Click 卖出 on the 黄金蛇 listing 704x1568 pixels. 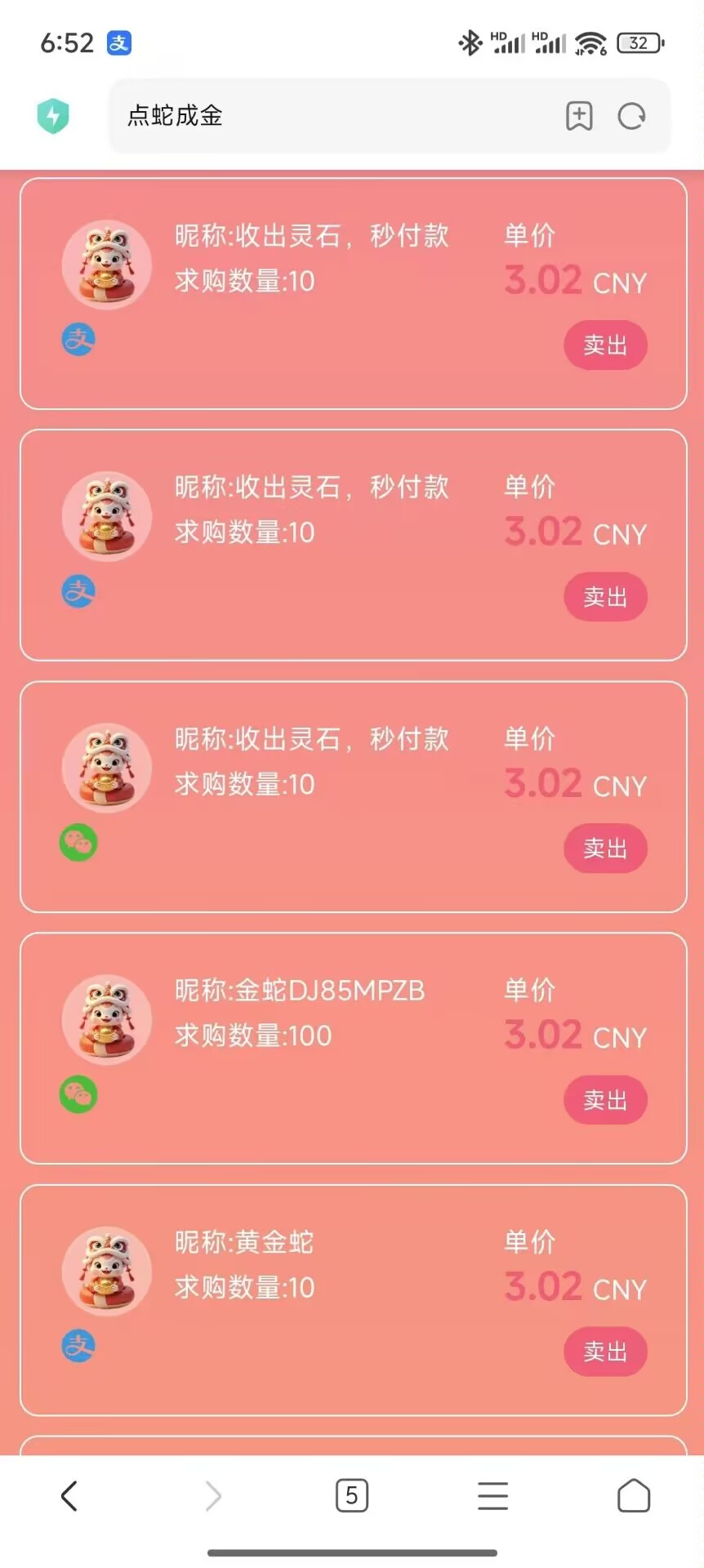[605, 1352]
